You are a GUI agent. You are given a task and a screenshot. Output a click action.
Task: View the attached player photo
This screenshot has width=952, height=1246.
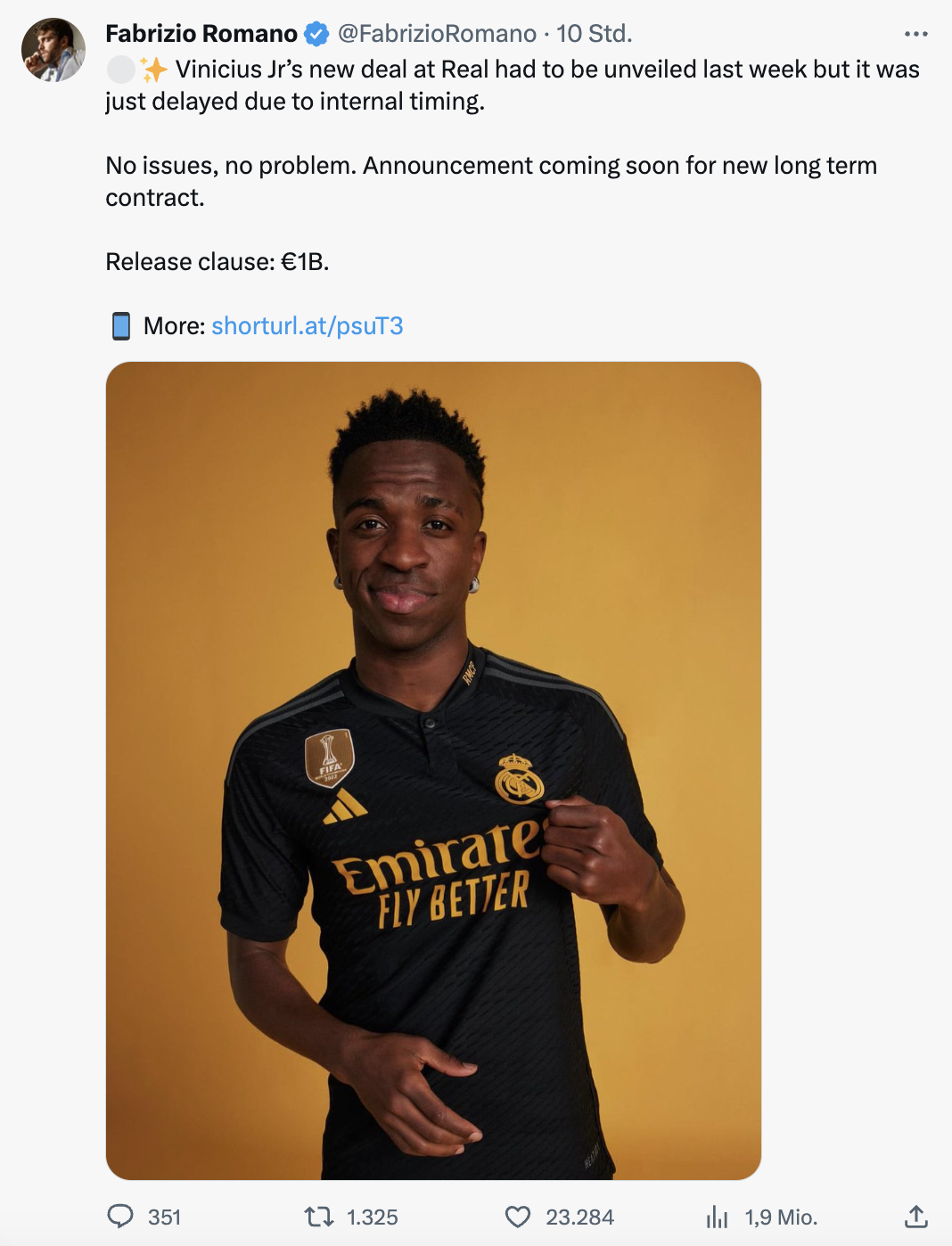[433, 770]
